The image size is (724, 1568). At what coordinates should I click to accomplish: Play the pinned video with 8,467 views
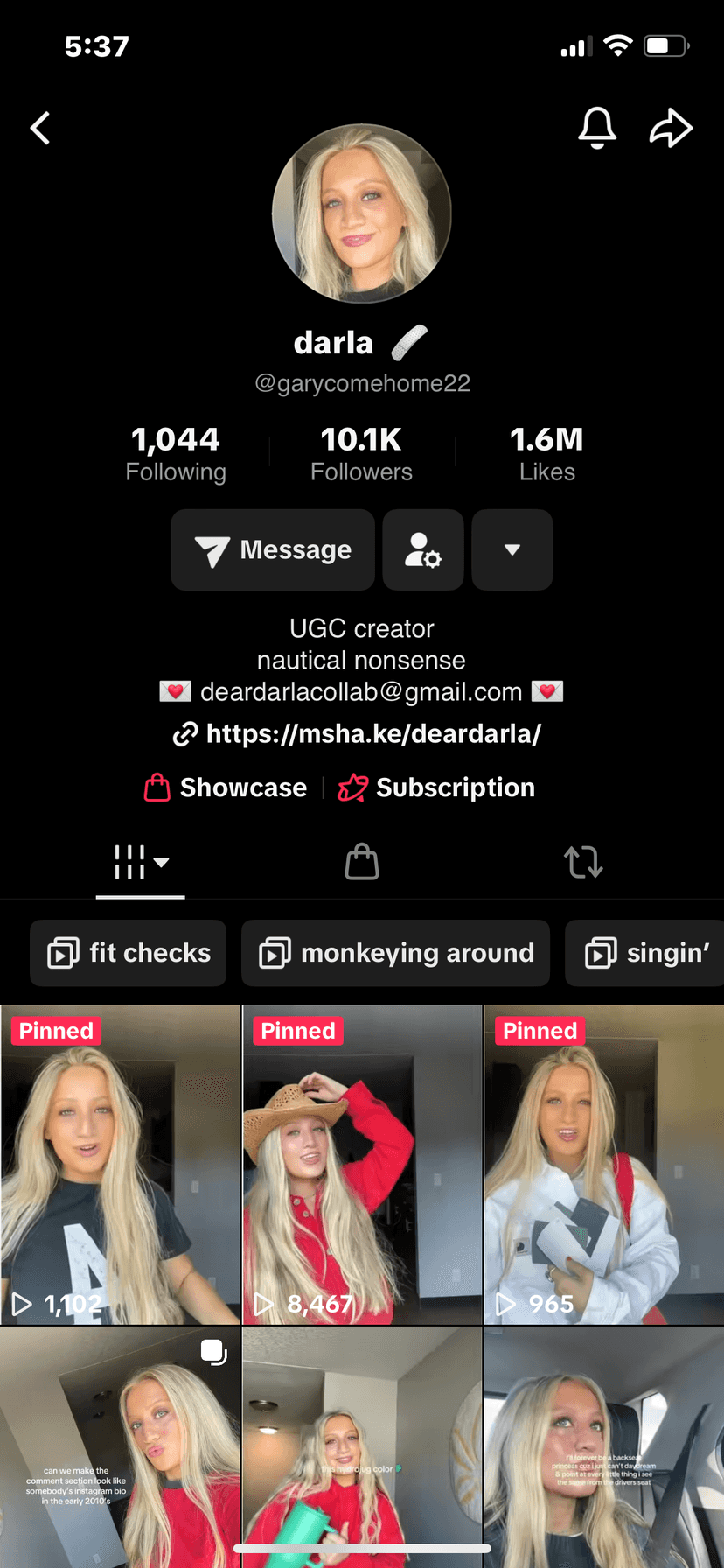[362, 1164]
